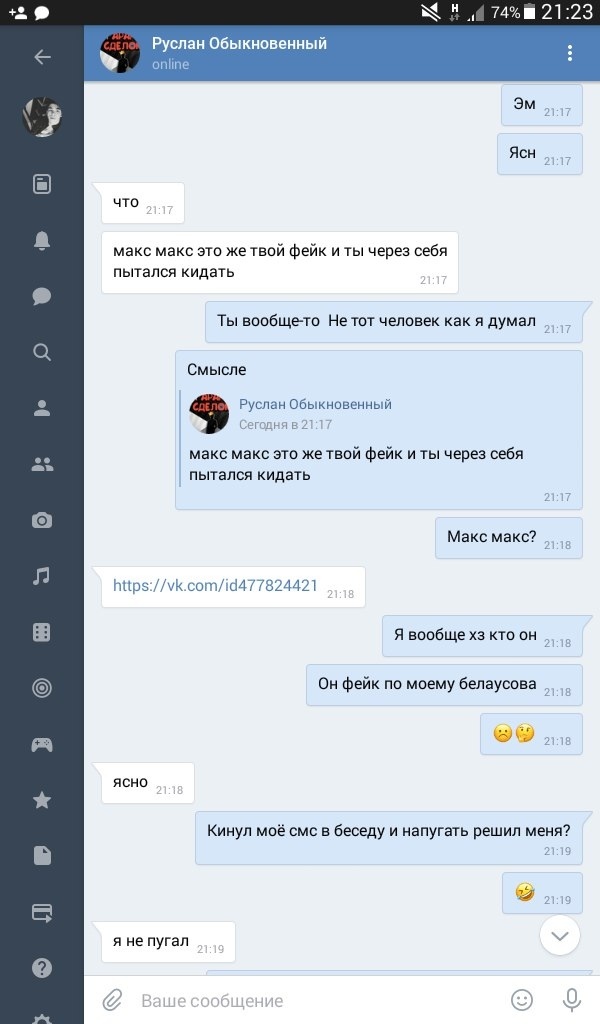Switch to the messages section
The height and width of the screenshot is (1024, 600).
pos(42,296)
